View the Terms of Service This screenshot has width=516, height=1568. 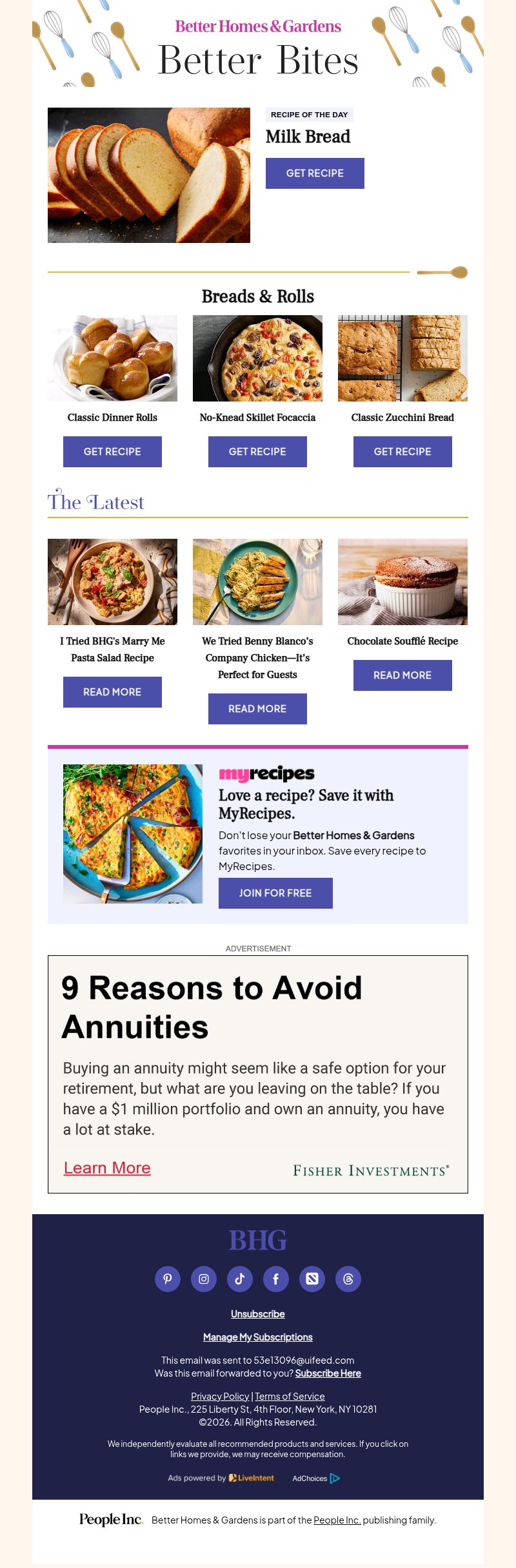290,1396
